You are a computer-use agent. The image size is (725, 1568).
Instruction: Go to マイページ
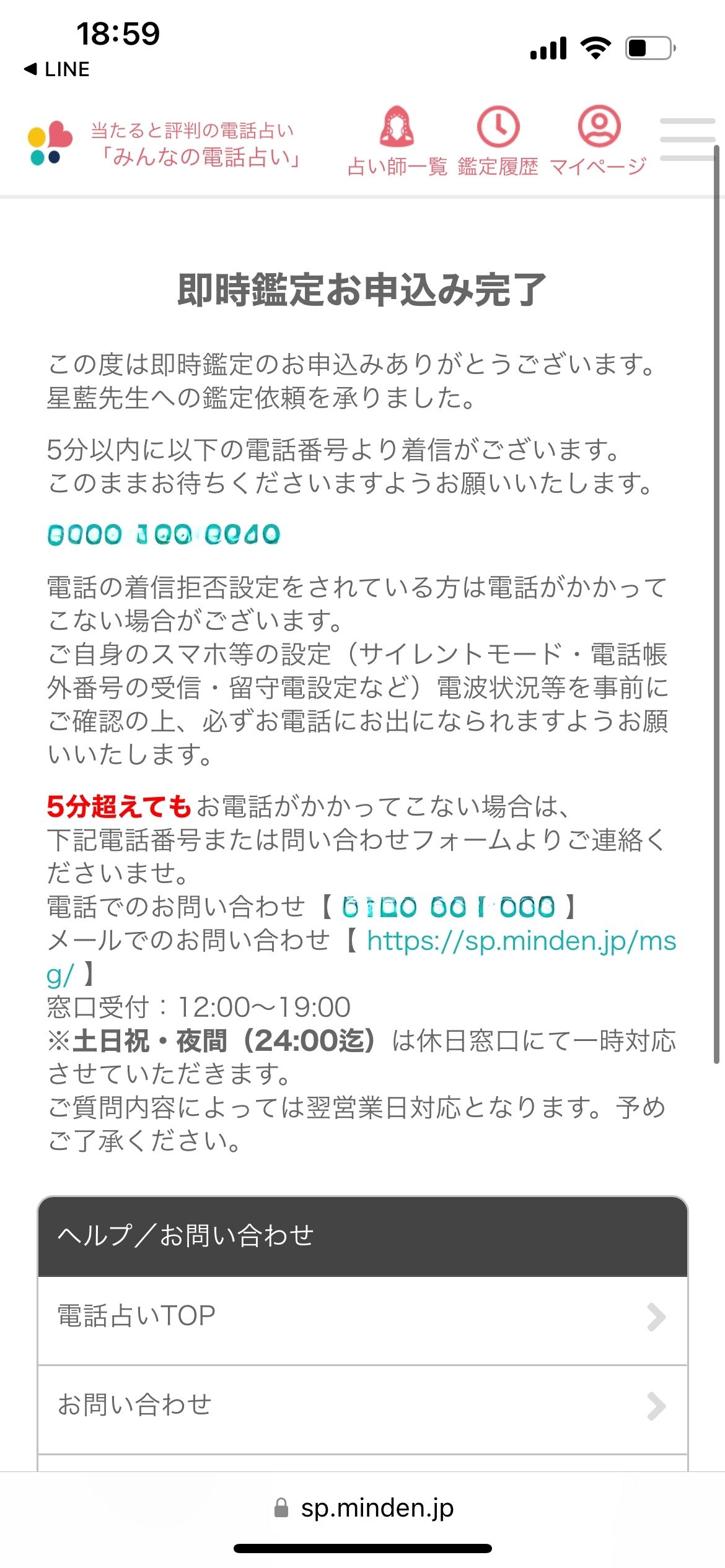click(x=599, y=141)
